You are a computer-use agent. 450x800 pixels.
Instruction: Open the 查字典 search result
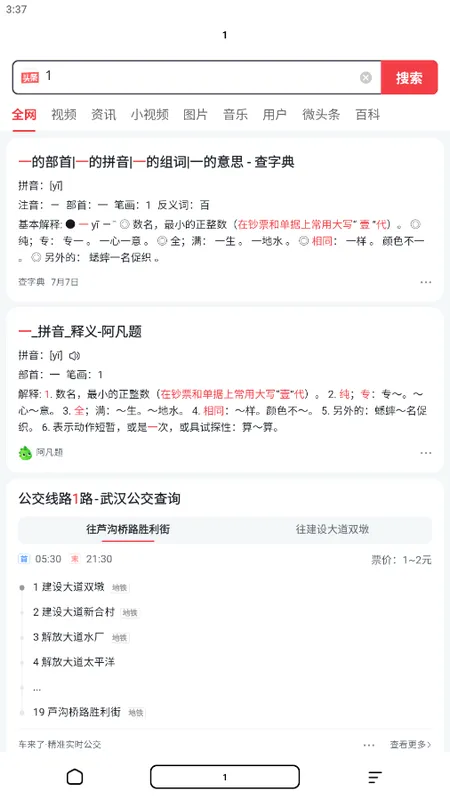[x=156, y=162]
